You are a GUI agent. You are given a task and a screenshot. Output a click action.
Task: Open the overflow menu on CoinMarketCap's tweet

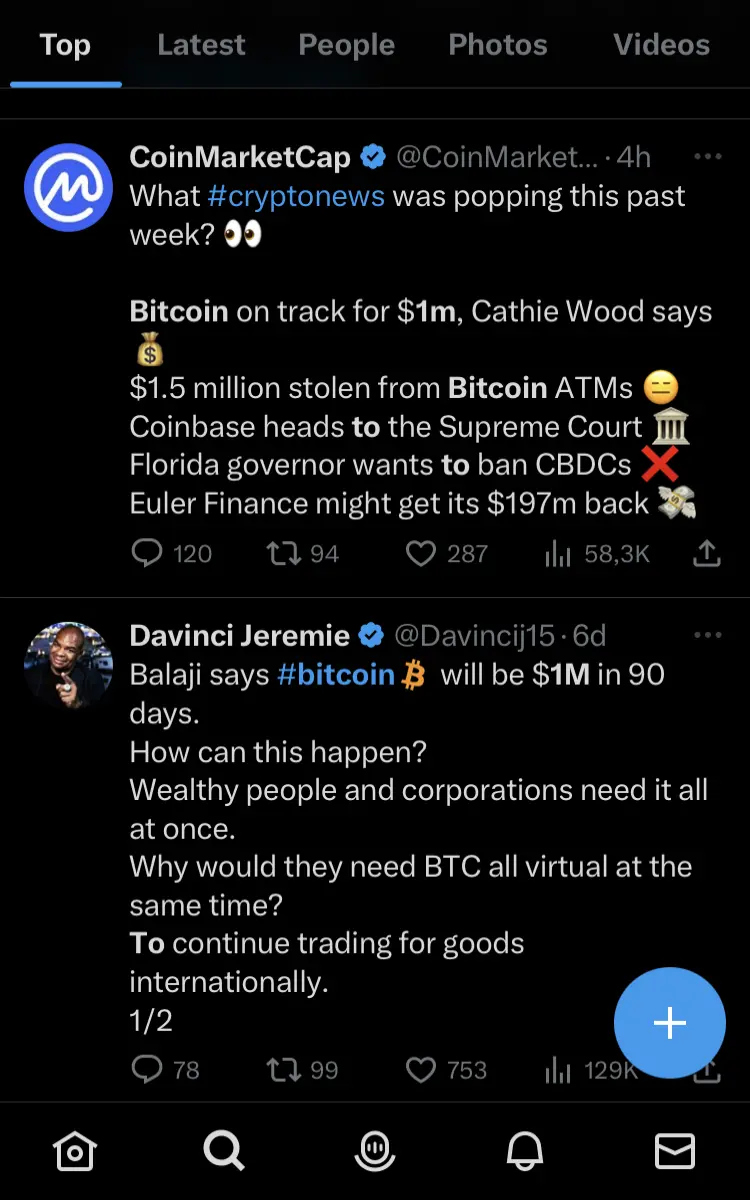707,157
